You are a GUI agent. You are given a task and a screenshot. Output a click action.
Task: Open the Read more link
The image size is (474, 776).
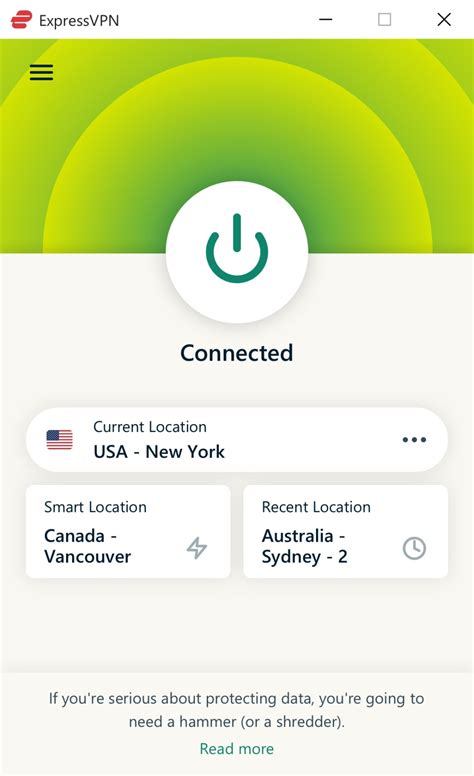point(237,748)
